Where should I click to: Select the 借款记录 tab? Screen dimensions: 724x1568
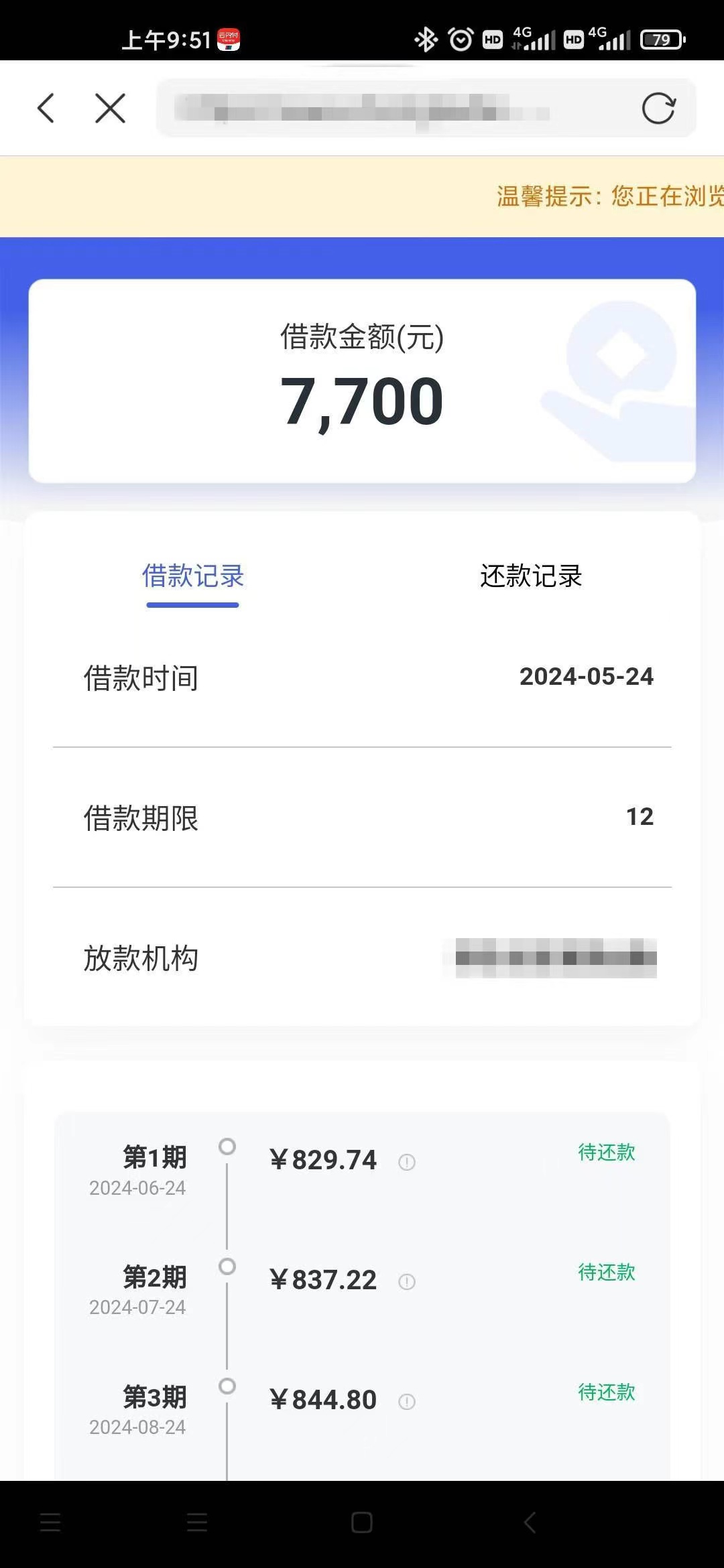[x=193, y=576]
